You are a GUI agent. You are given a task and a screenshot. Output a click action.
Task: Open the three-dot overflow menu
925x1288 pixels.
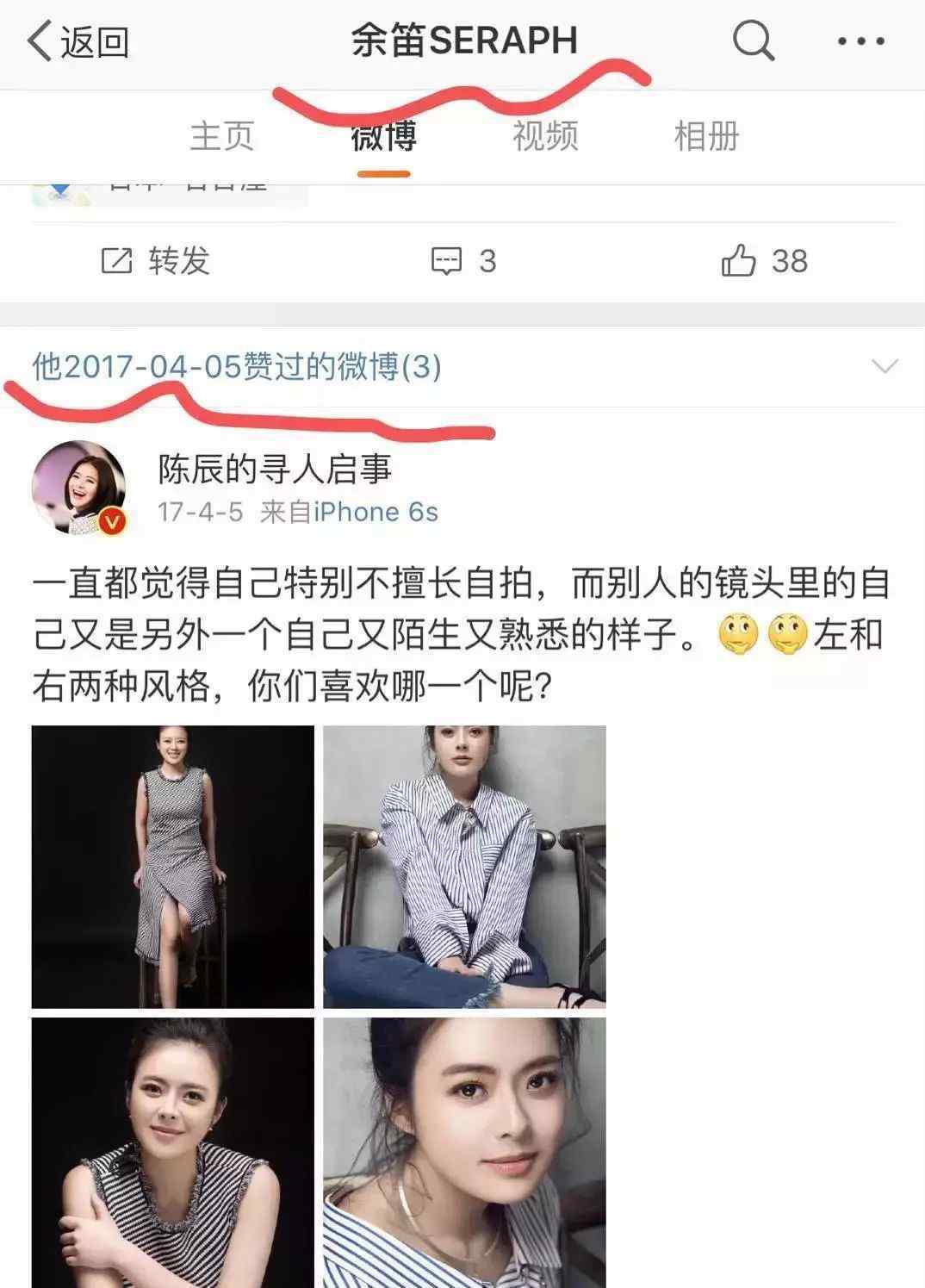click(x=860, y=40)
